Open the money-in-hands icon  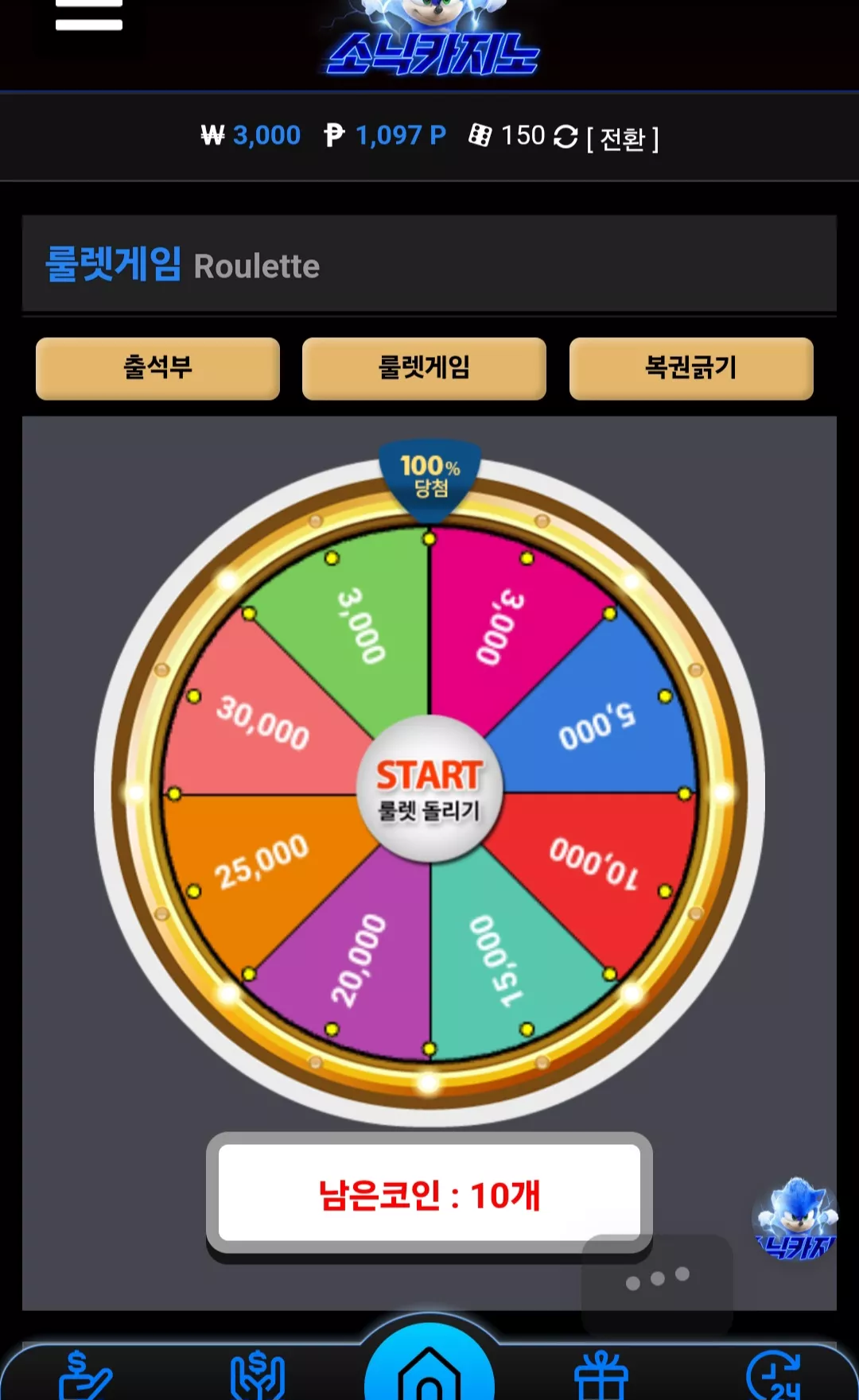click(258, 1376)
